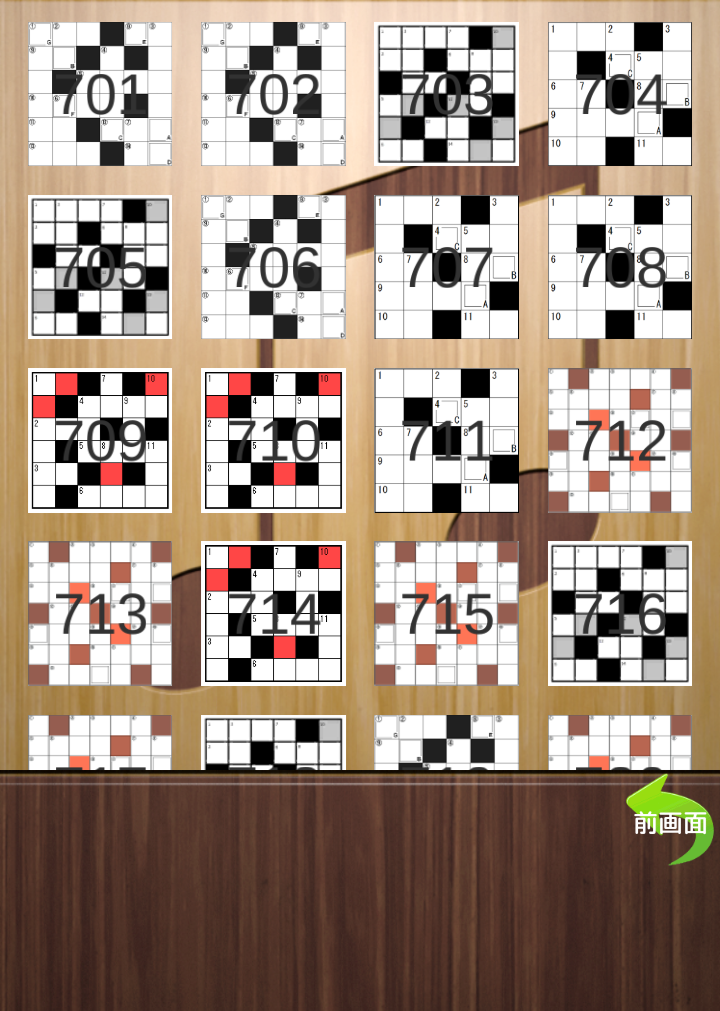Start crossword 714
This screenshot has height=1011, width=720.
click(273, 613)
